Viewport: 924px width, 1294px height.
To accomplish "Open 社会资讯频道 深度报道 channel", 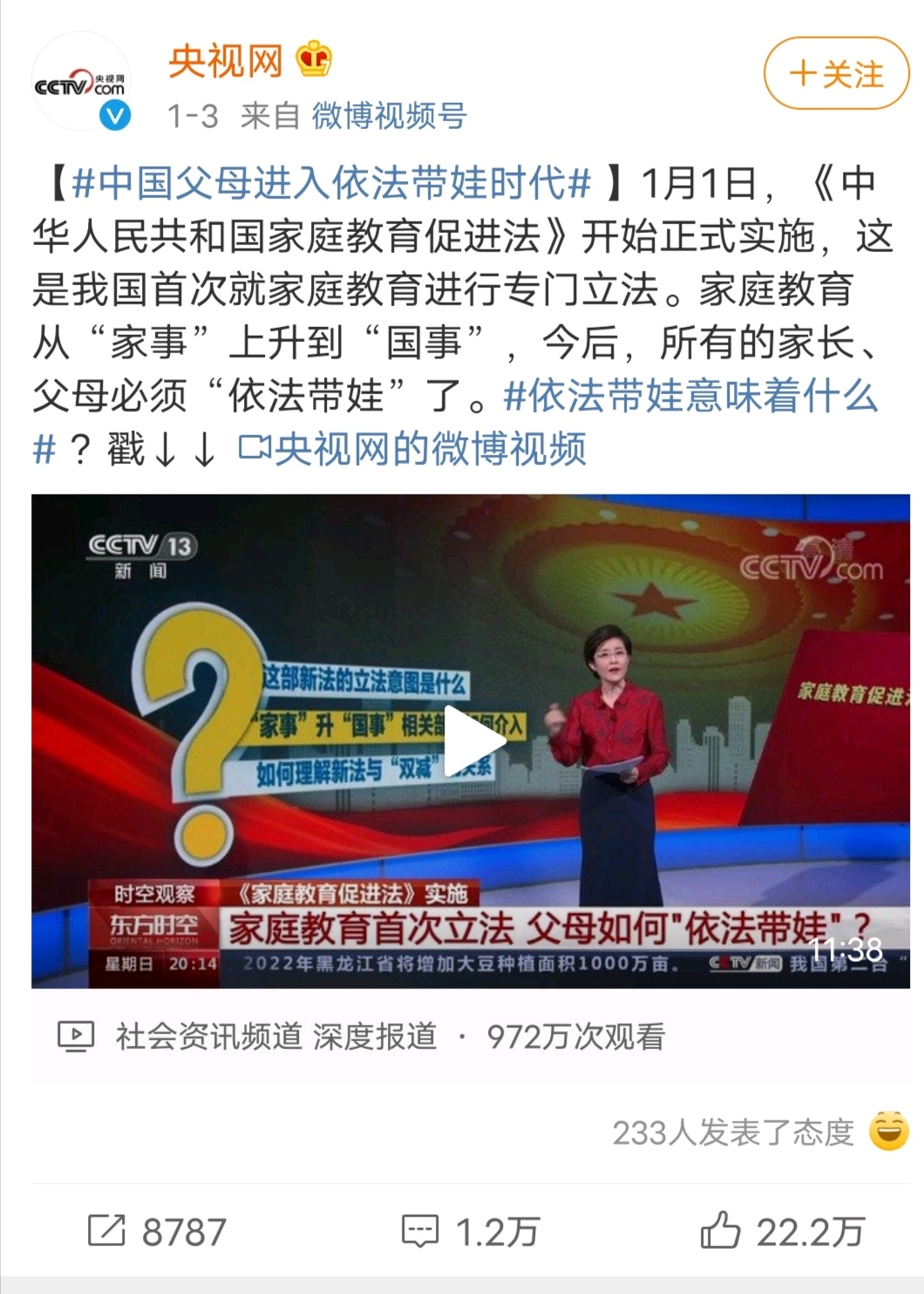I will click(x=275, y=1036).
